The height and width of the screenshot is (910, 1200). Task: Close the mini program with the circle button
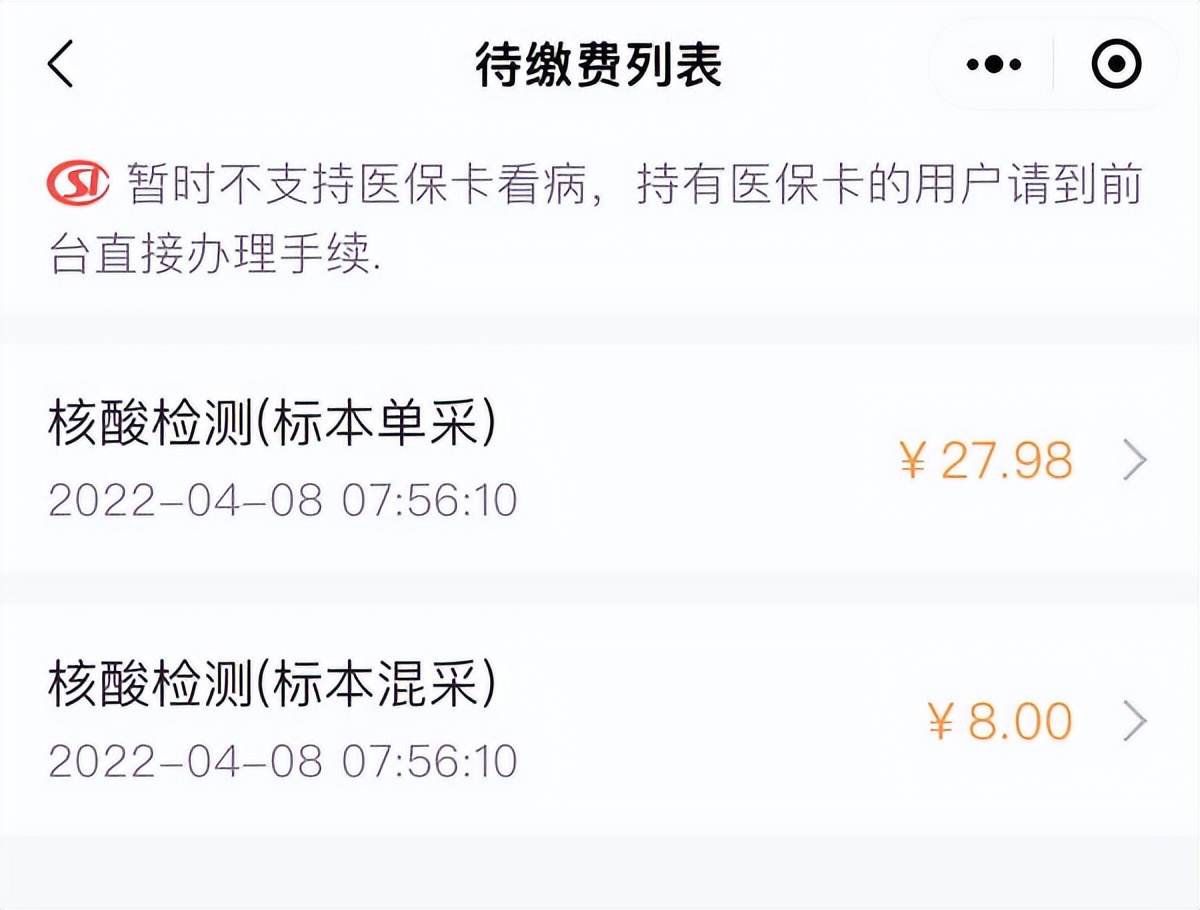pos(1116,65)
